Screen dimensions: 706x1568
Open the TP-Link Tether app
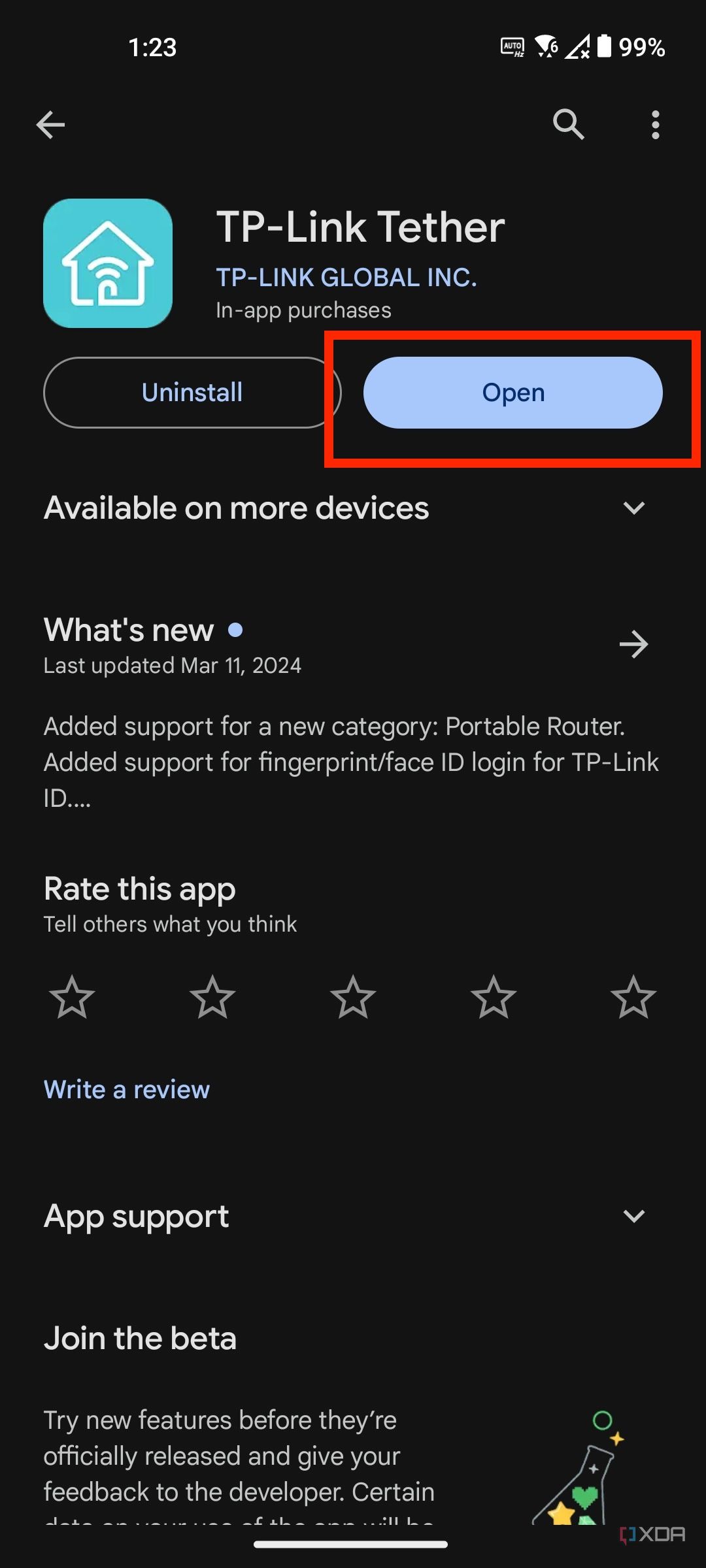[x=513, y=393]
